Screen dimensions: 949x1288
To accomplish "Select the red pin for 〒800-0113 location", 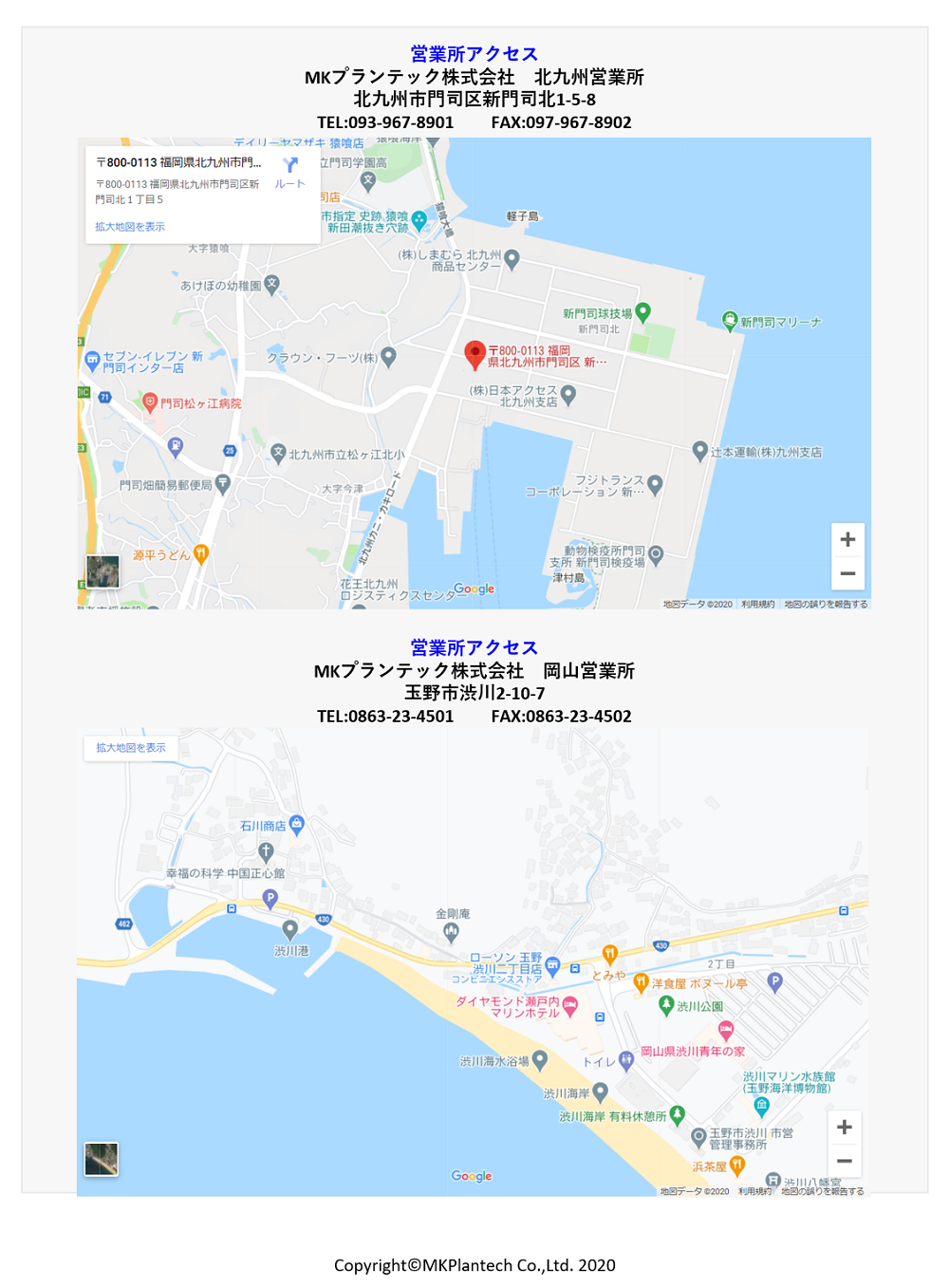I will tap(475, 353).
